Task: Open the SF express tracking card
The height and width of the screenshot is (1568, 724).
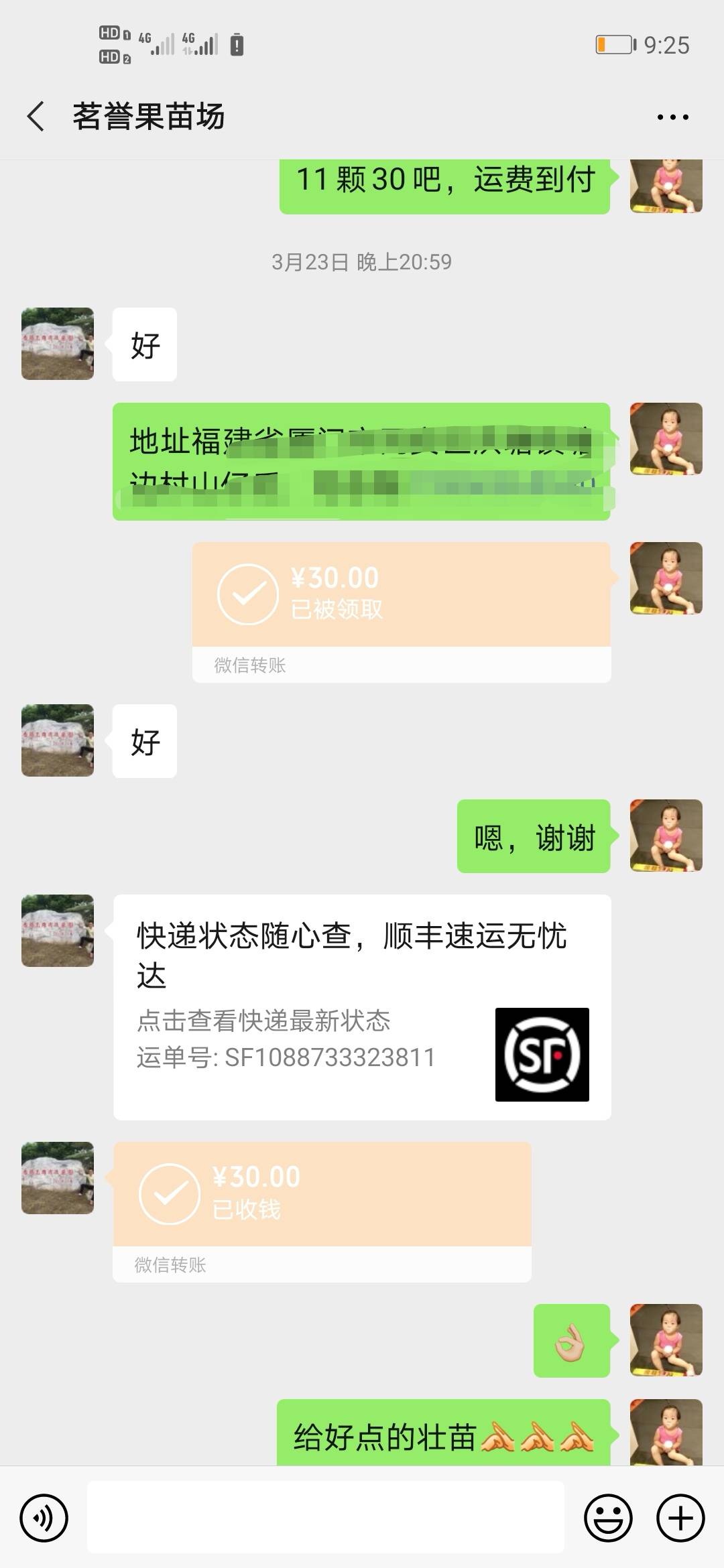Action: [362, 1007]
